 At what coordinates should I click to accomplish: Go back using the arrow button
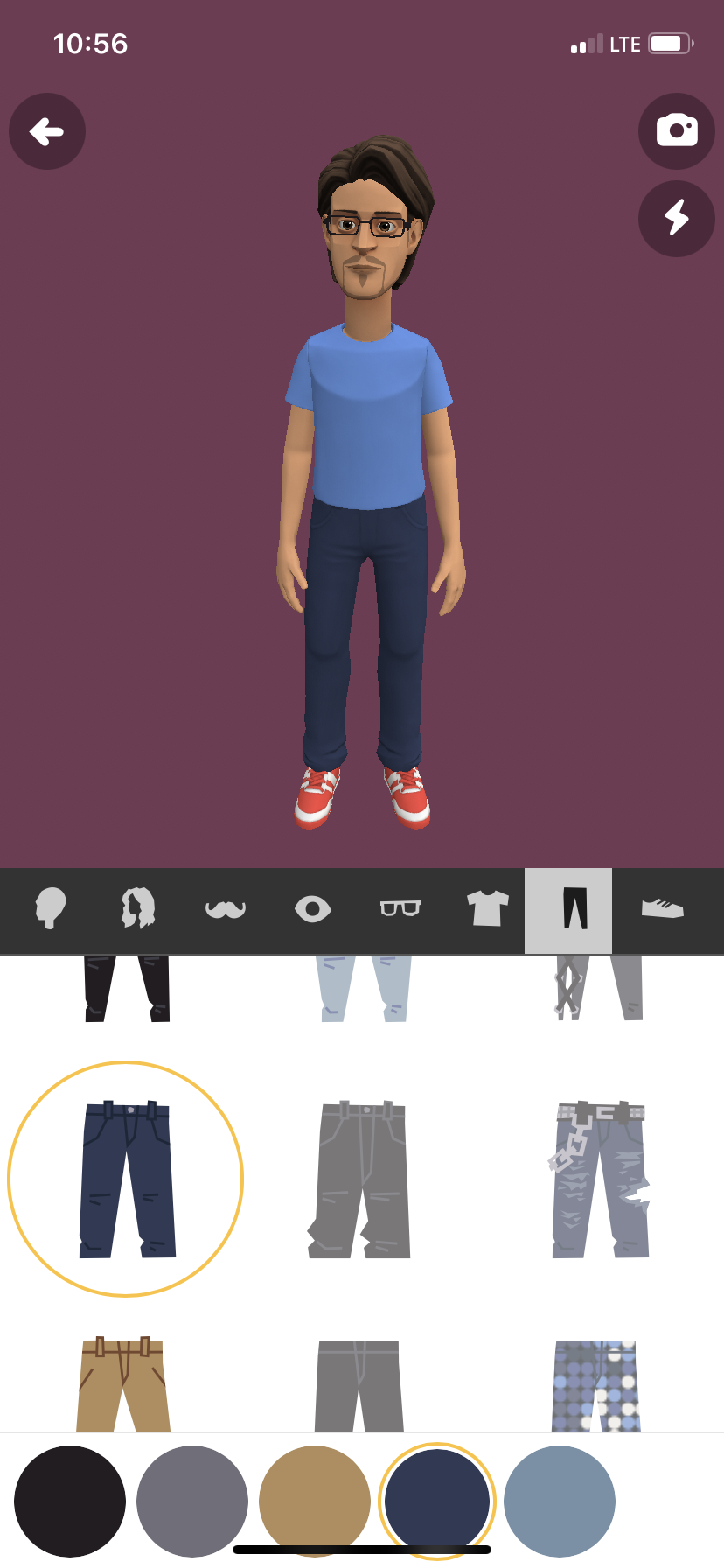pos(47,131)
